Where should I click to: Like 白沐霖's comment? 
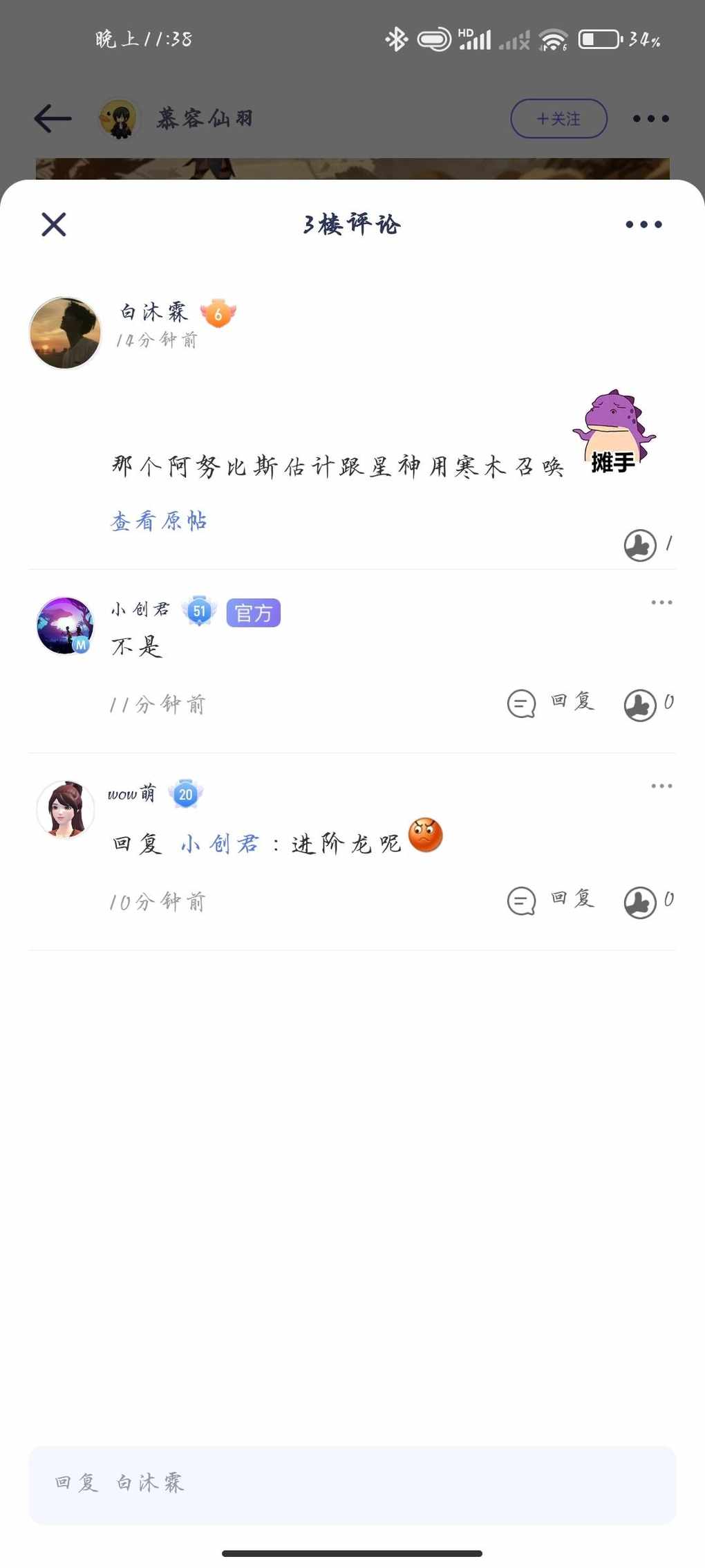pyautogui.click(x=641, y=545)
